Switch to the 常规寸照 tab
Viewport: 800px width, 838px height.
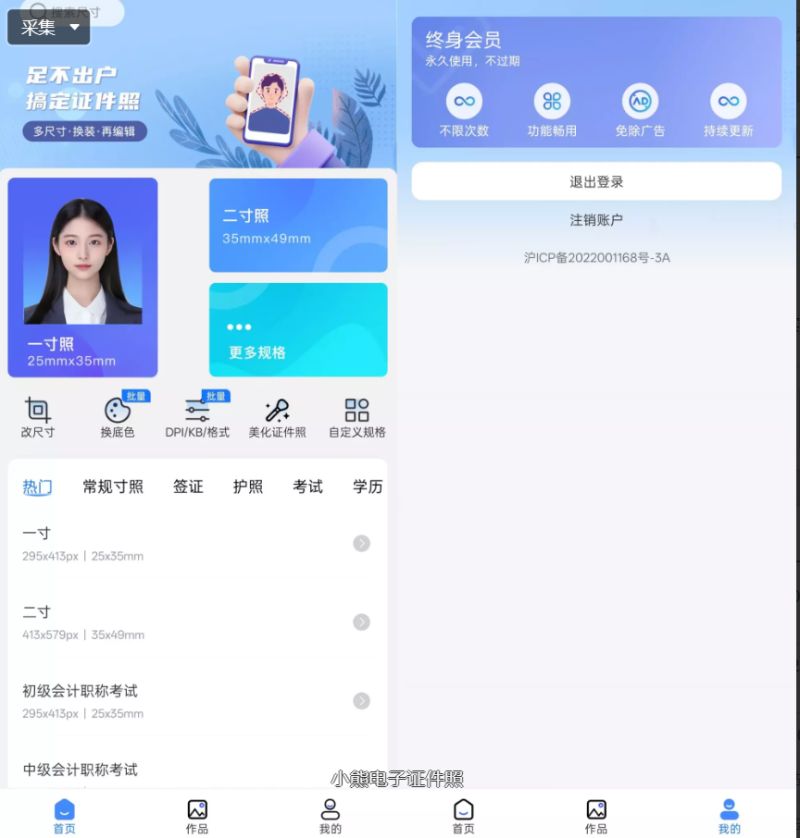coord(113,487)
